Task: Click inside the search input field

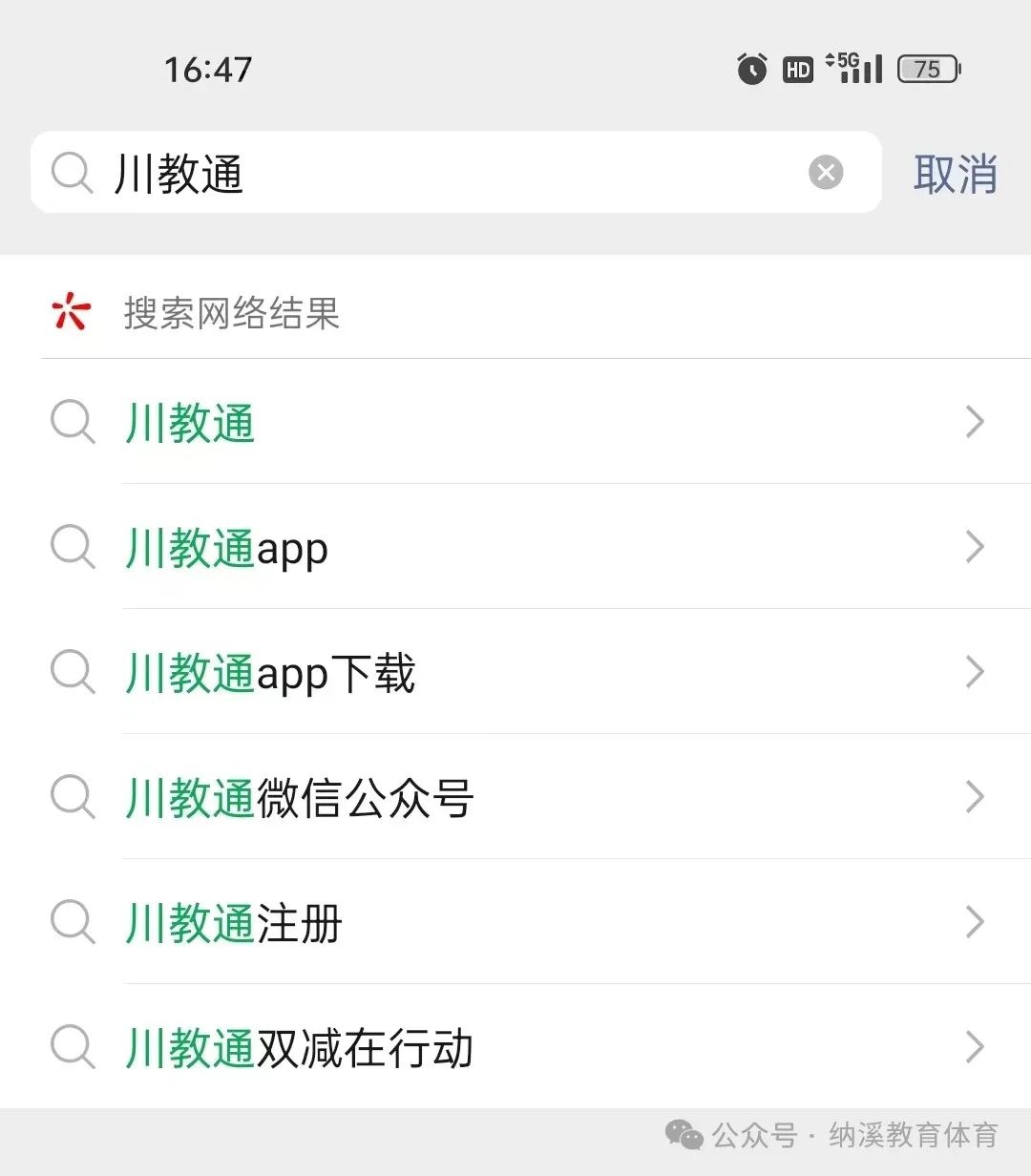Action: point(430,173)
